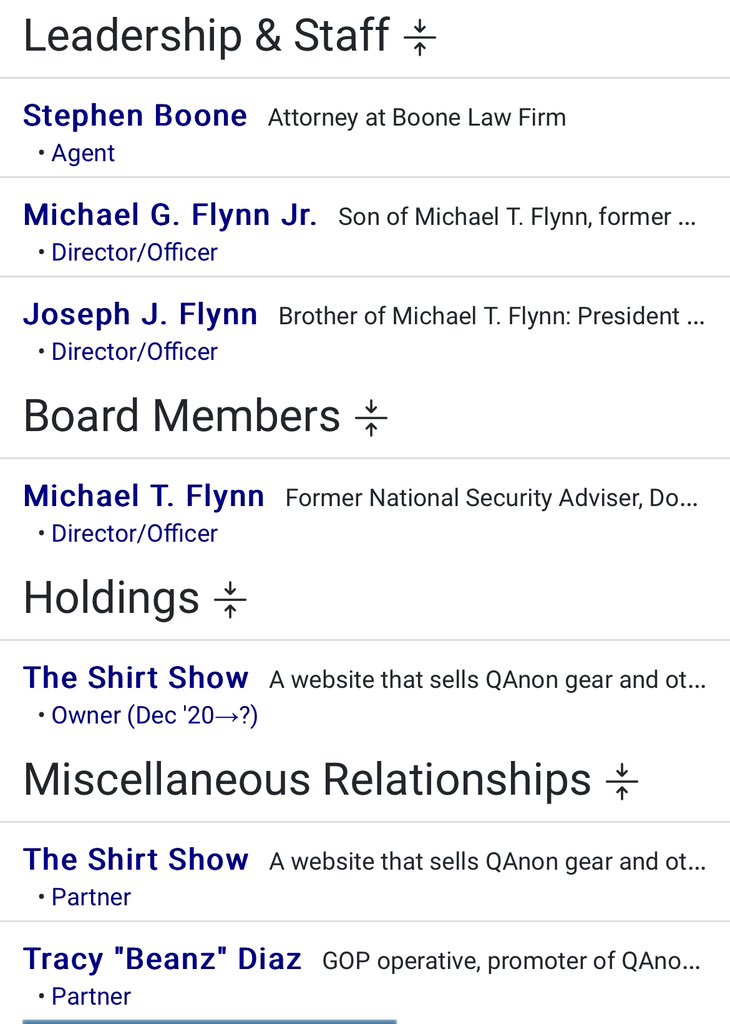Open The Shirt Show under Holdings

(136, 678)
